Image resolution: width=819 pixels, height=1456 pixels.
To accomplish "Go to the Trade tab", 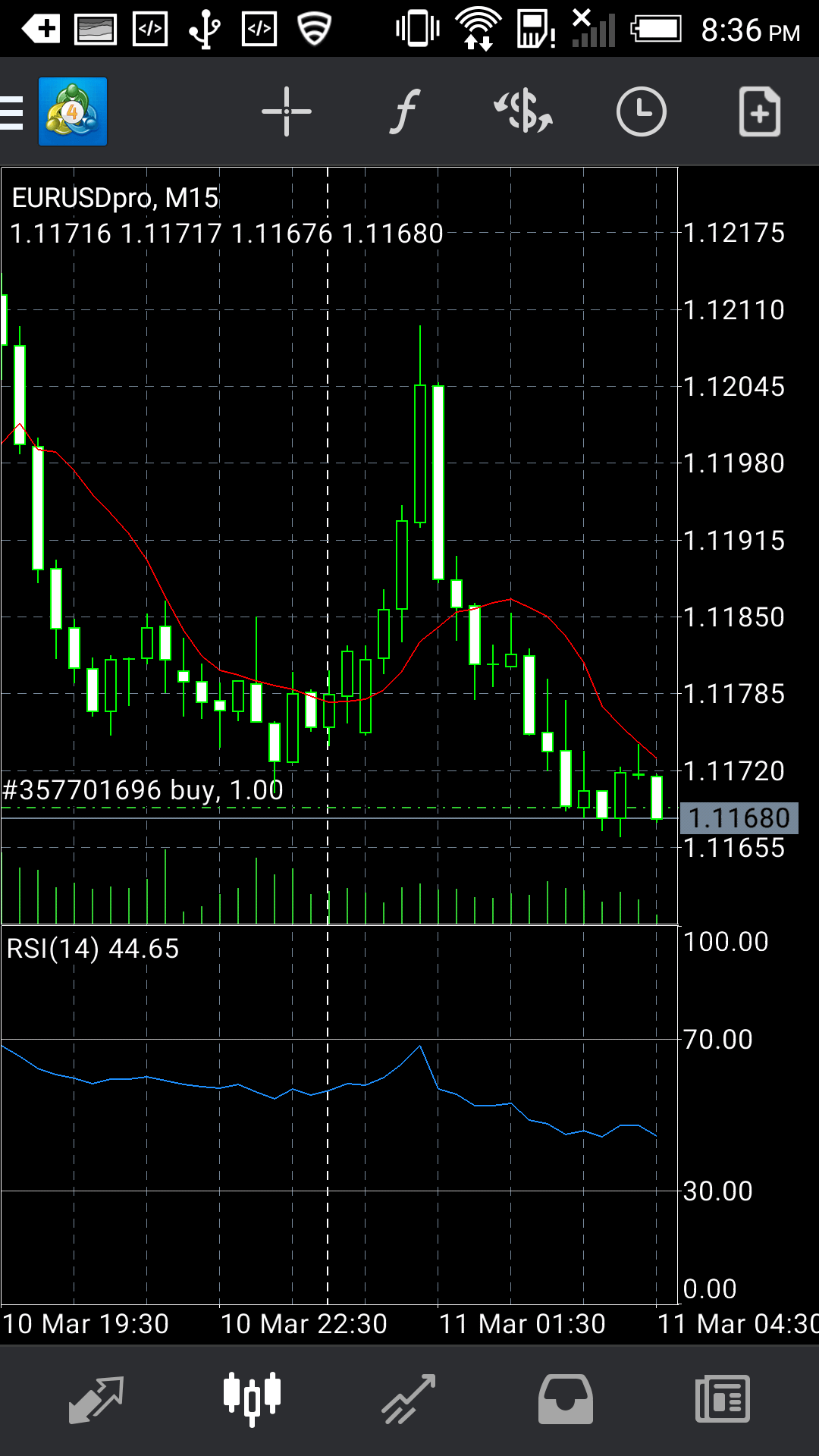I will [409, 1400].
